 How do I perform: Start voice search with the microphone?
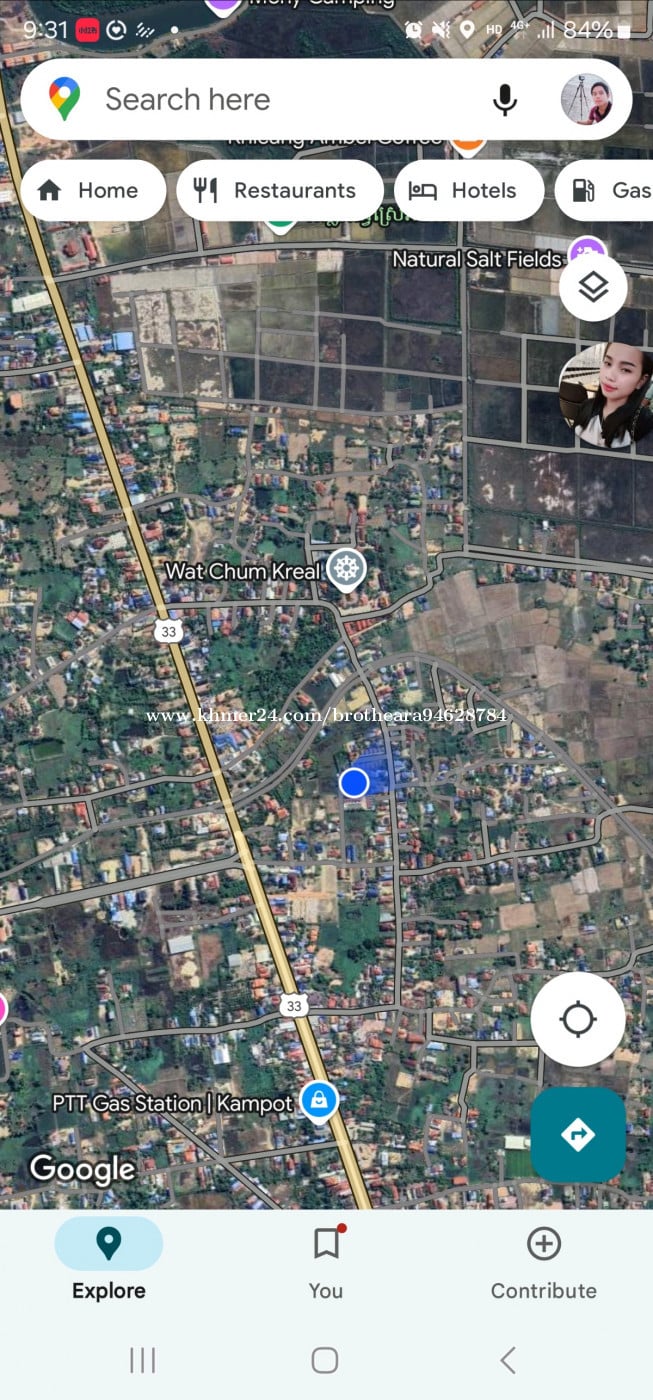pyautogui.click(x=505, y=99)
